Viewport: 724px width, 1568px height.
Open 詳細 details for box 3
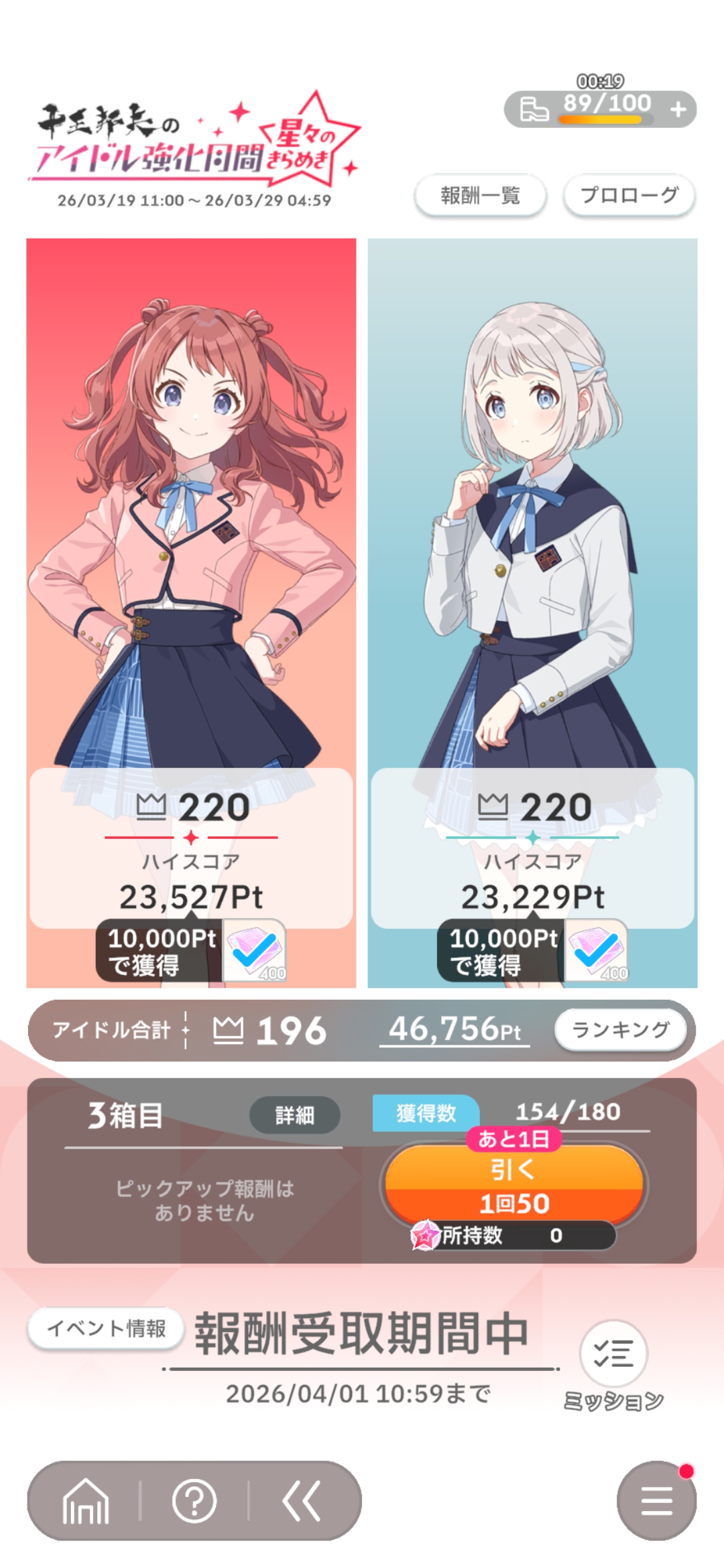(294, 1115)
